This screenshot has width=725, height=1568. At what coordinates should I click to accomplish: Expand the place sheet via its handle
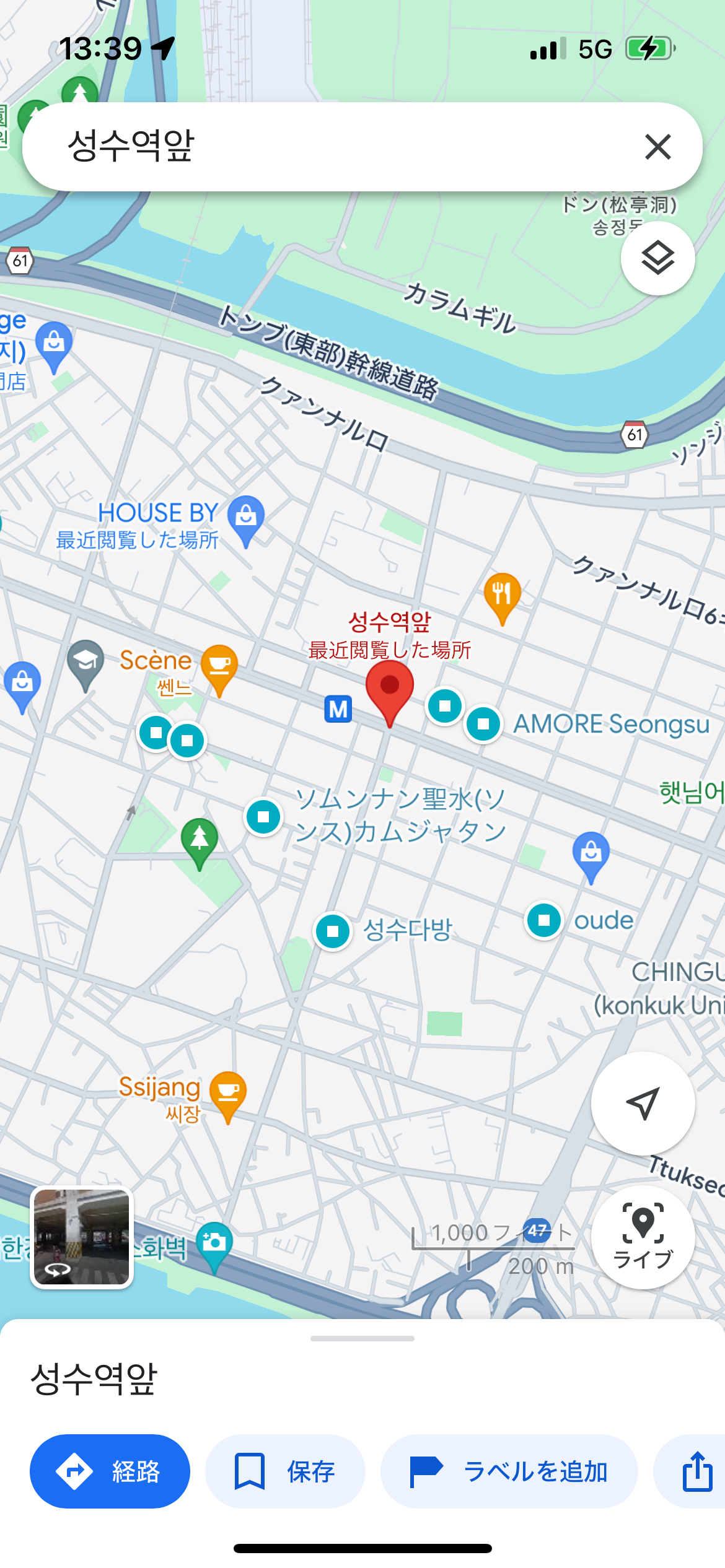coord(362,1338)
